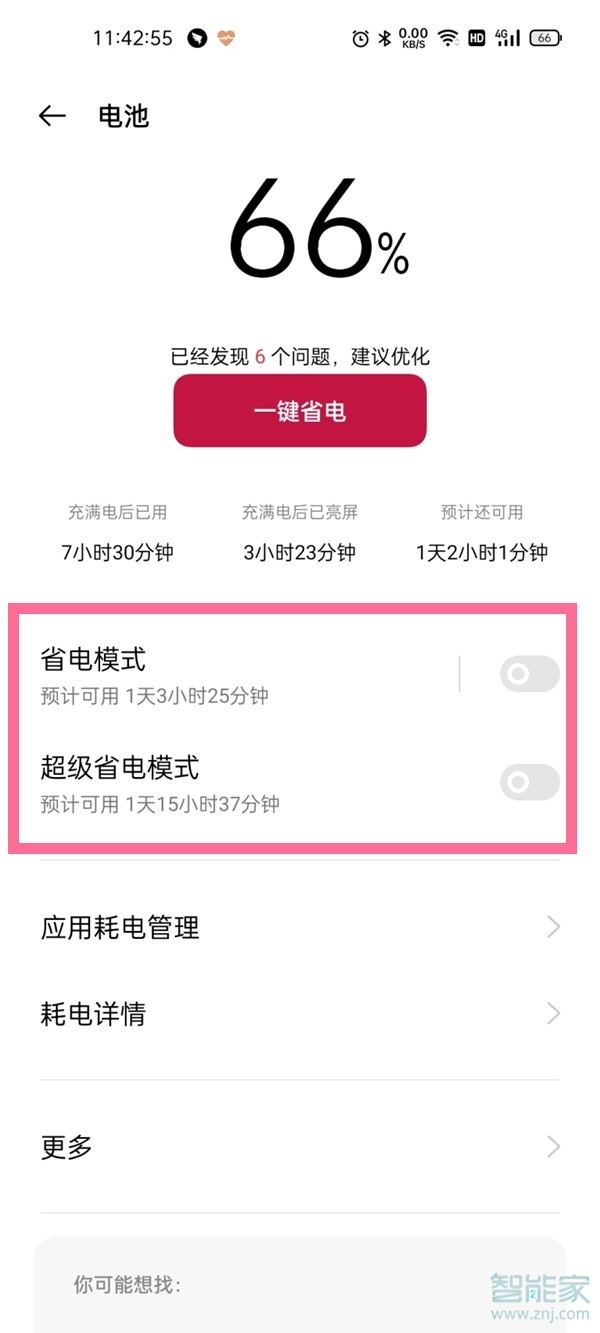Enable 超级省电模式 switch

click(x=529, y=782)
